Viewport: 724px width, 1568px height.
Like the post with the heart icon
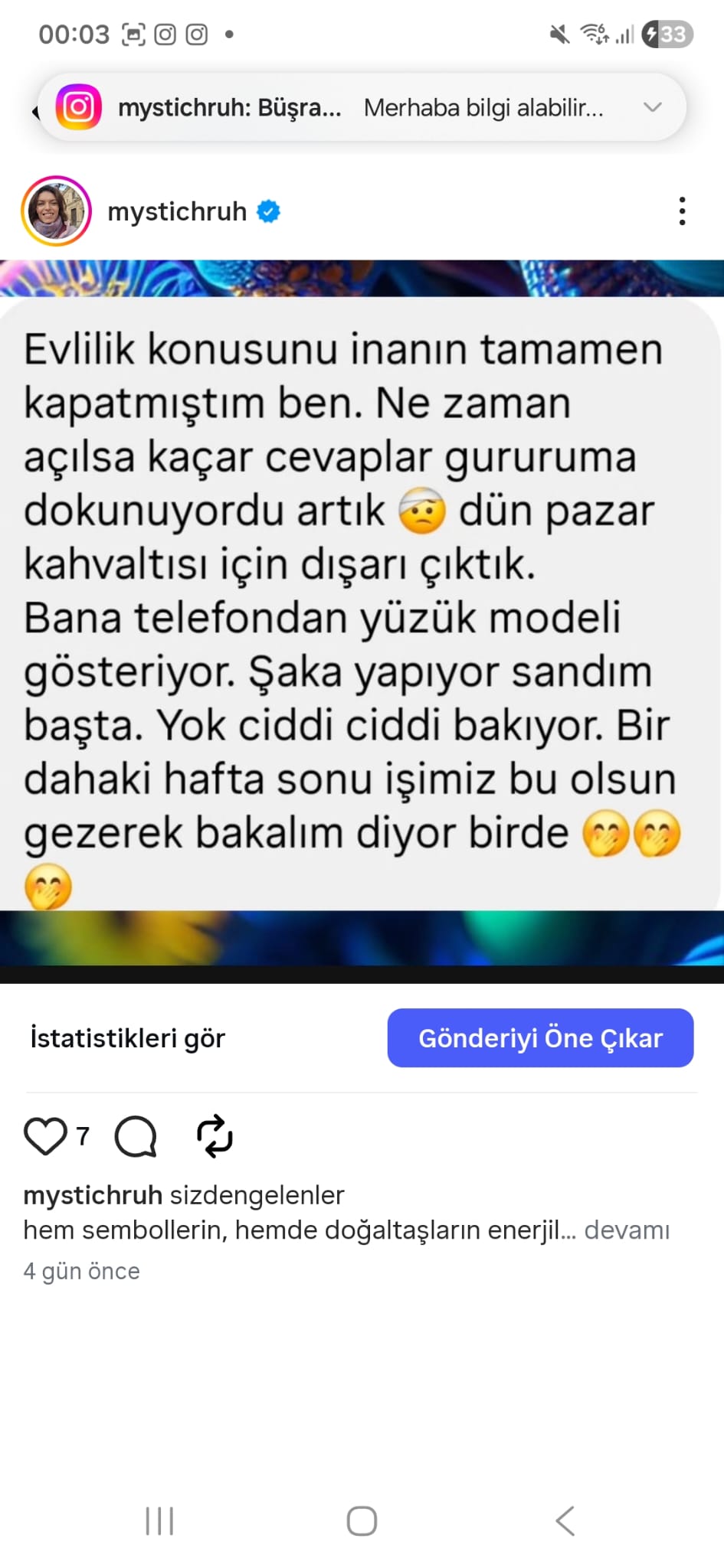(46, 1135)
